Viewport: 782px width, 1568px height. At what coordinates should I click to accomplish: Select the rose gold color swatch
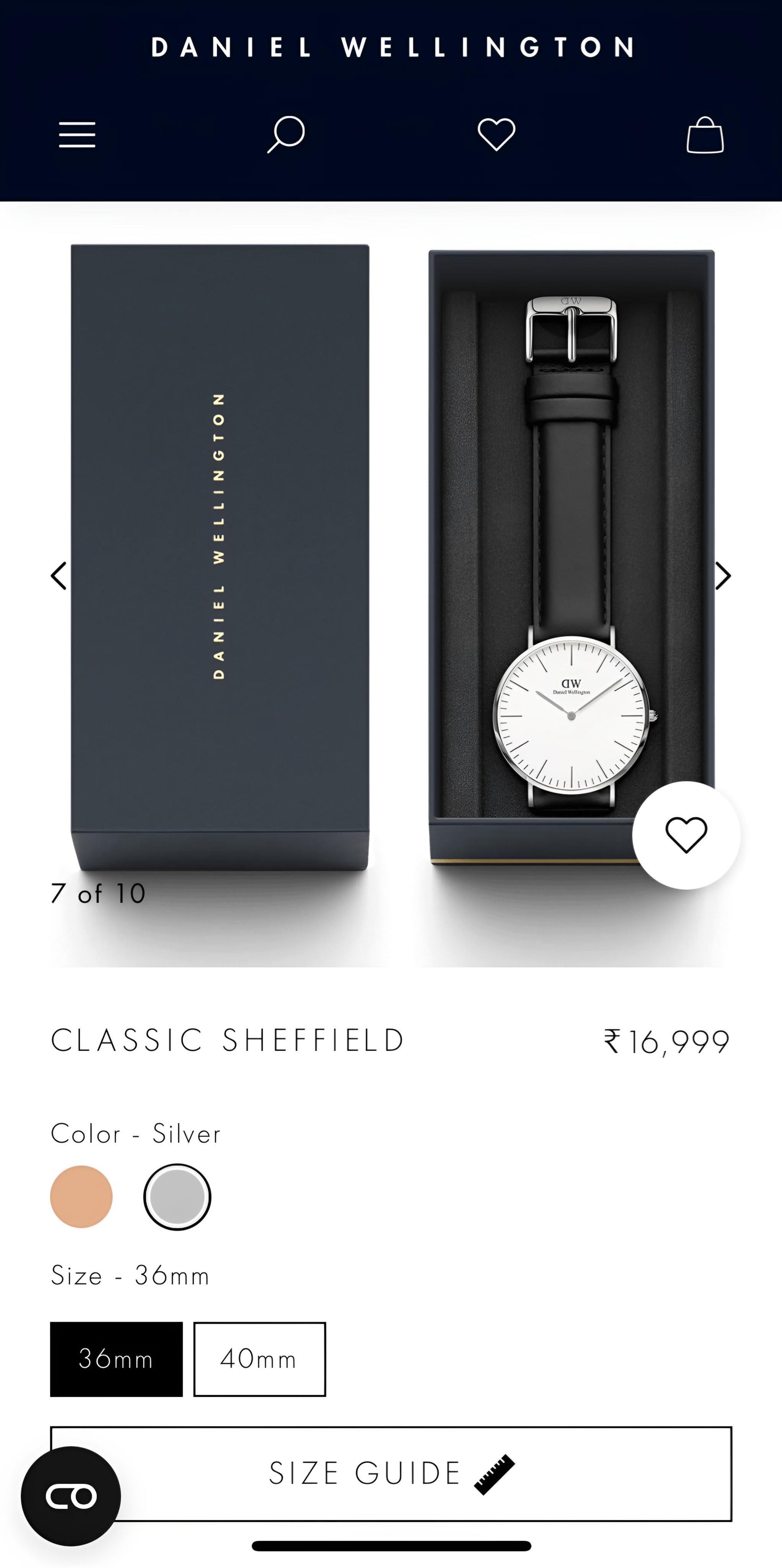[x=82, y=1197]
